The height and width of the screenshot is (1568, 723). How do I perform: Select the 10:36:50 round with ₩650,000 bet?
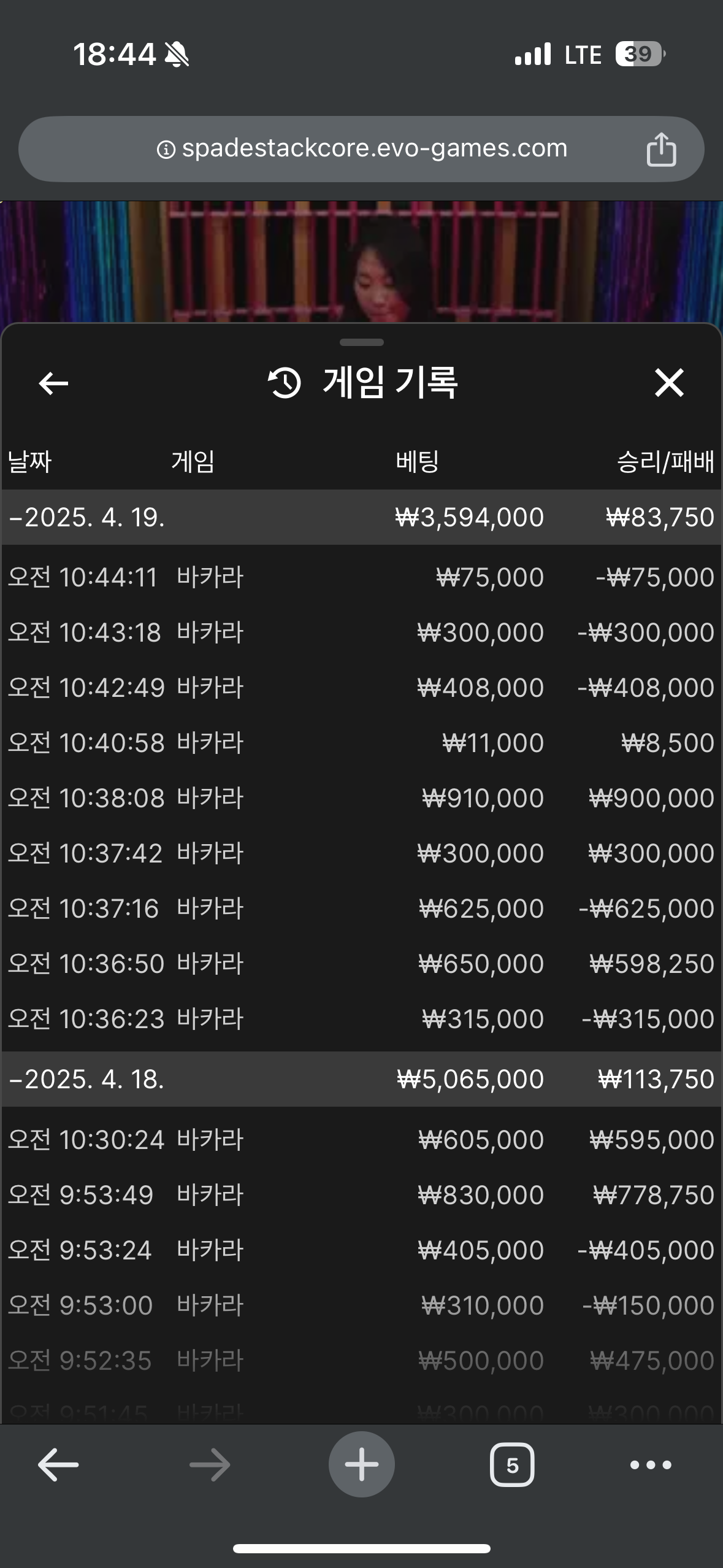(361, 964)
